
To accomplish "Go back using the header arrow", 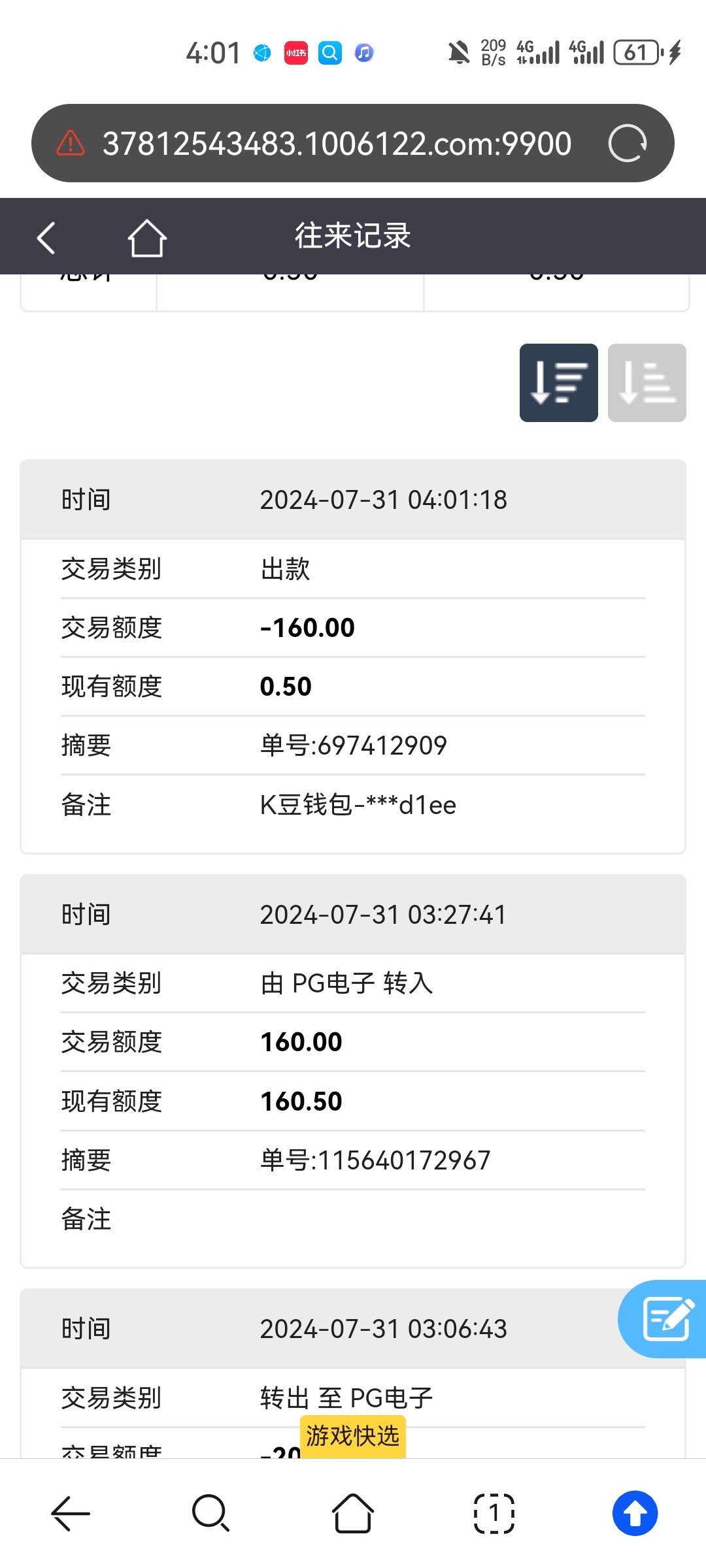I will click(x=46, y=237).
